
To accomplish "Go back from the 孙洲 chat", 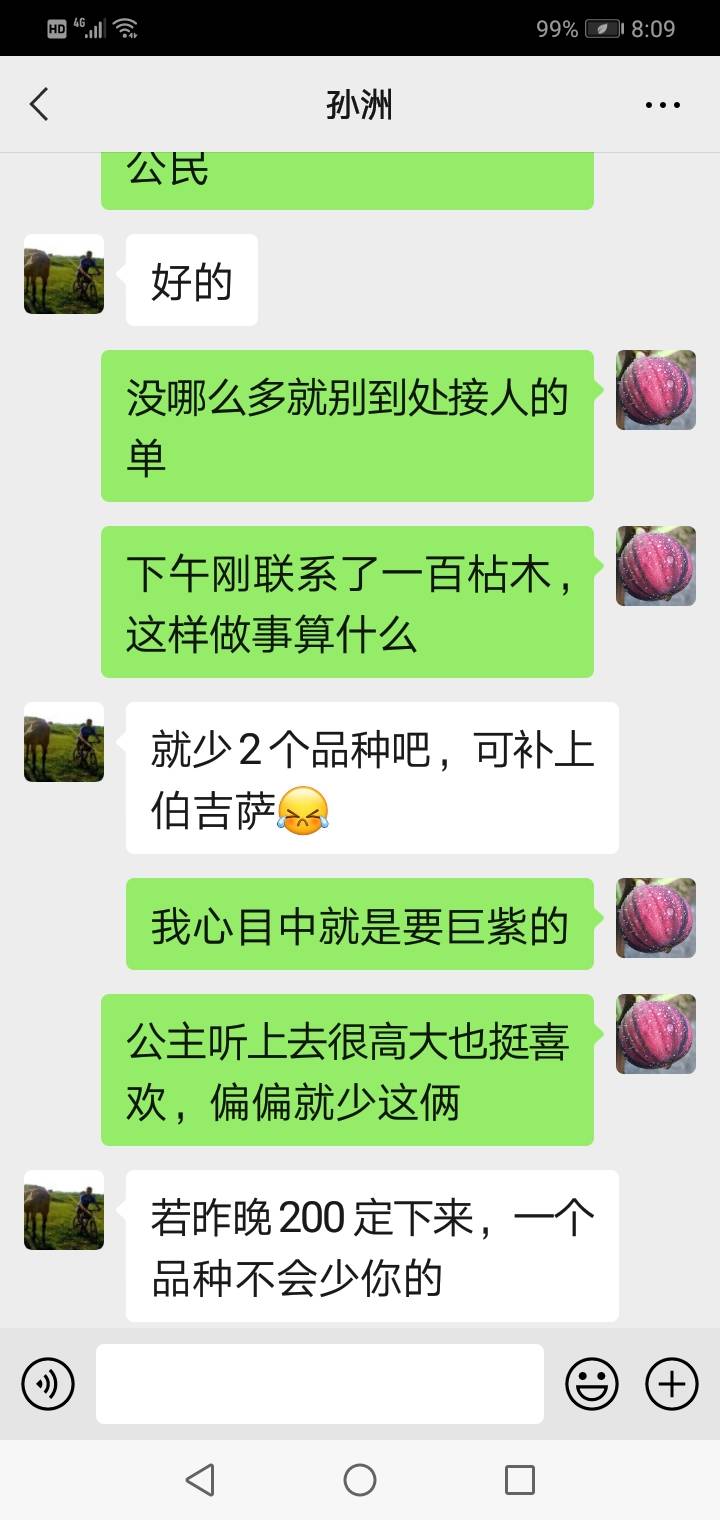I will 39,104.
